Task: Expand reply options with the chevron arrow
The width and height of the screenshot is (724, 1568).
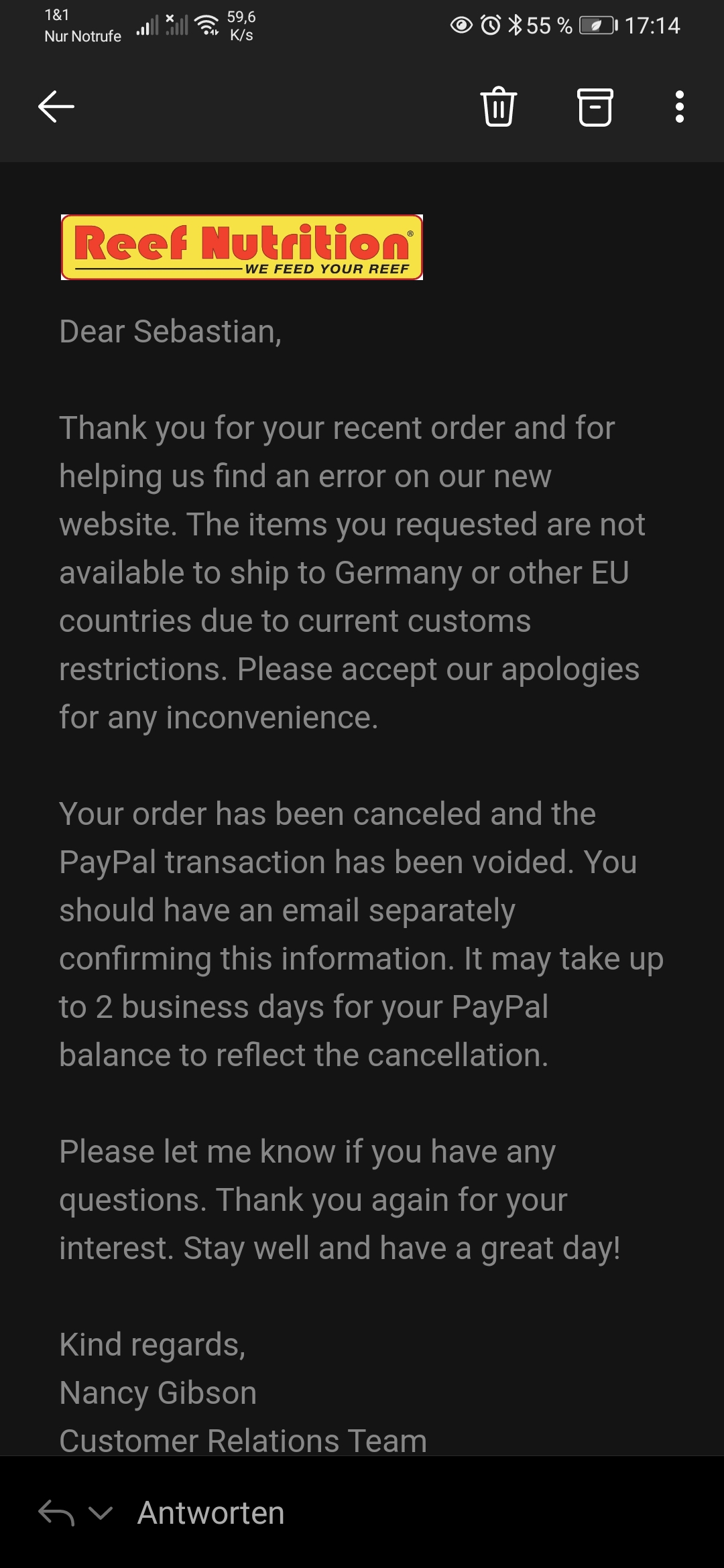Action: point(101,1513)
